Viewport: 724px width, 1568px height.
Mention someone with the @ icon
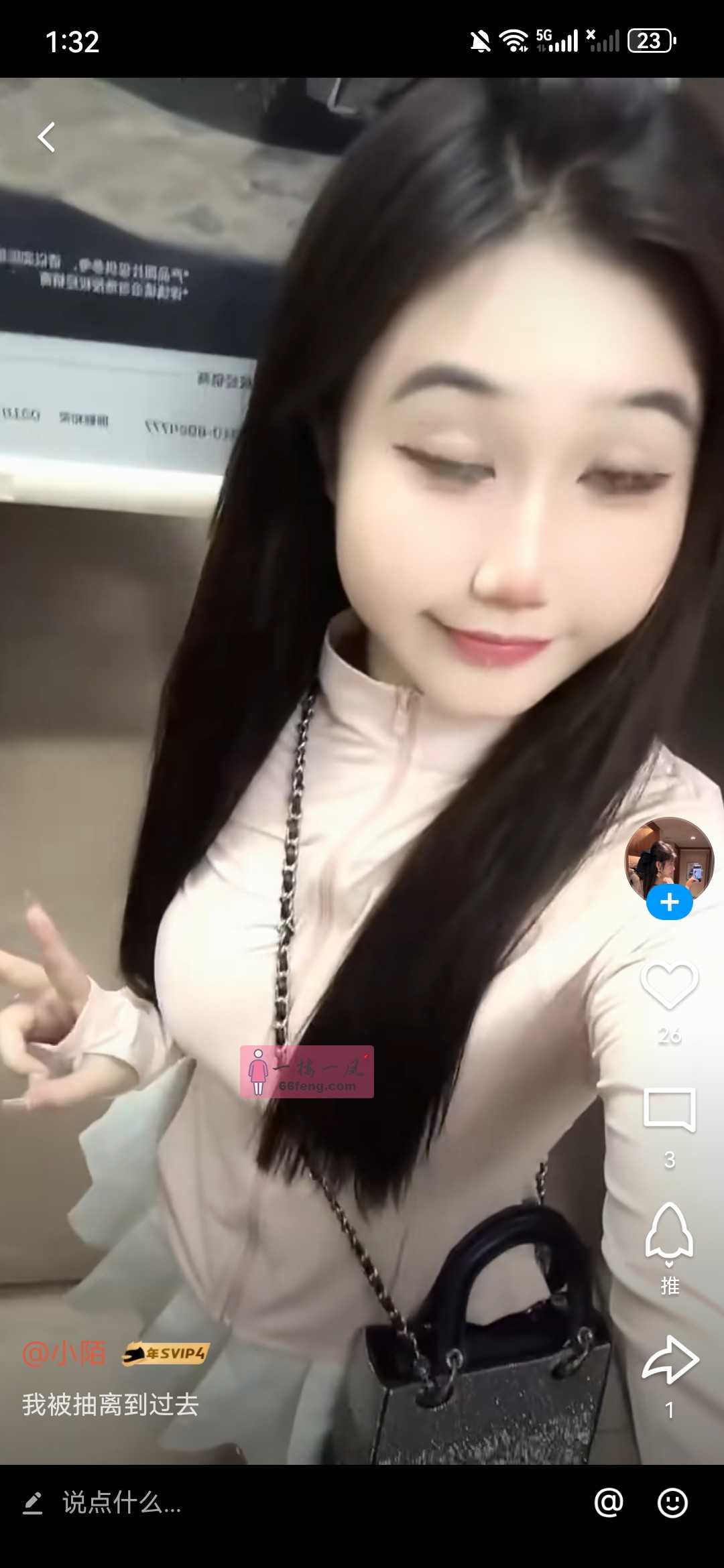coord(609,1502)
